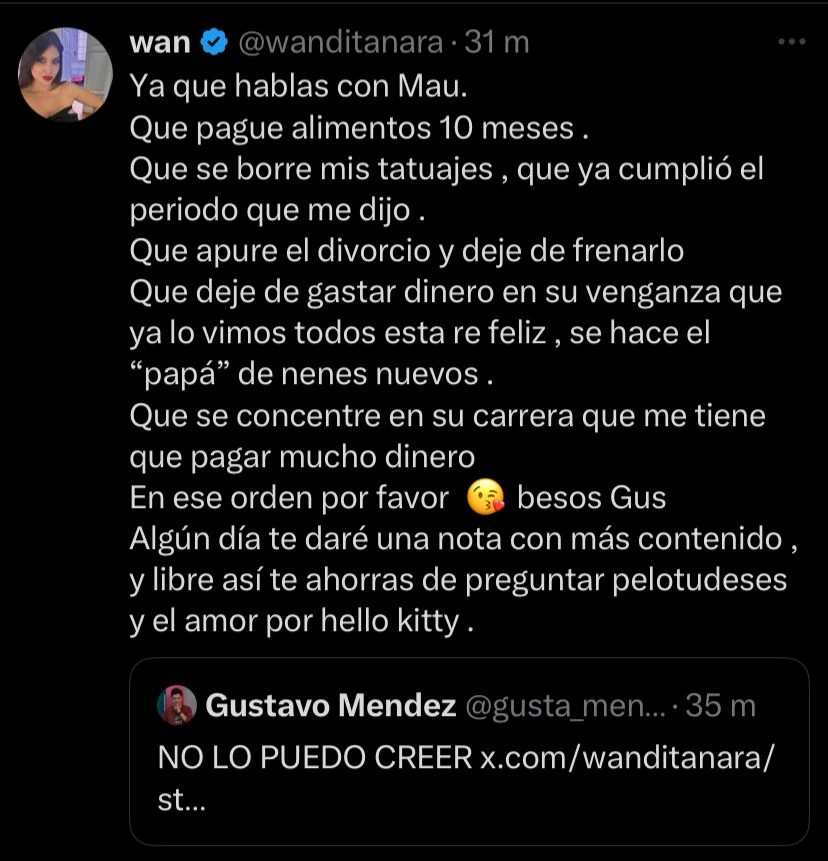The image size is (828, 861).
Task: Open wan's profile picture
Action: click(66, 74)
